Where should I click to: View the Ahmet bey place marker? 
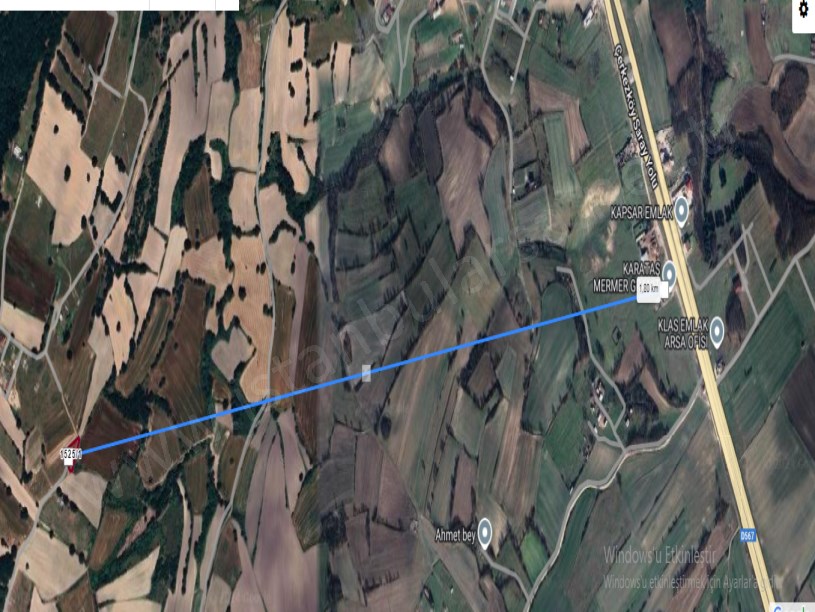coord(486,533)
